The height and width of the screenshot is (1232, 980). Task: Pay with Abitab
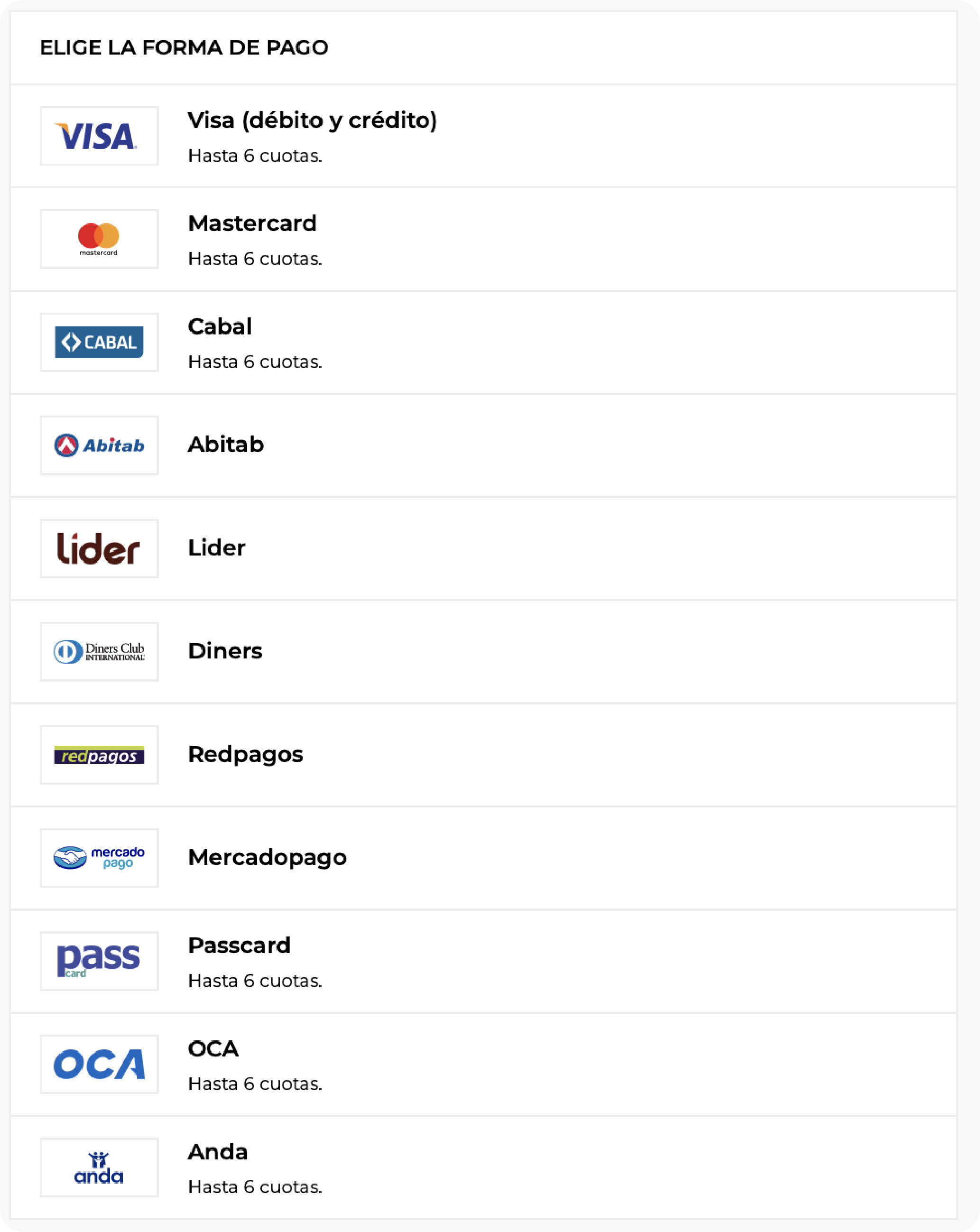click(226, 445)
